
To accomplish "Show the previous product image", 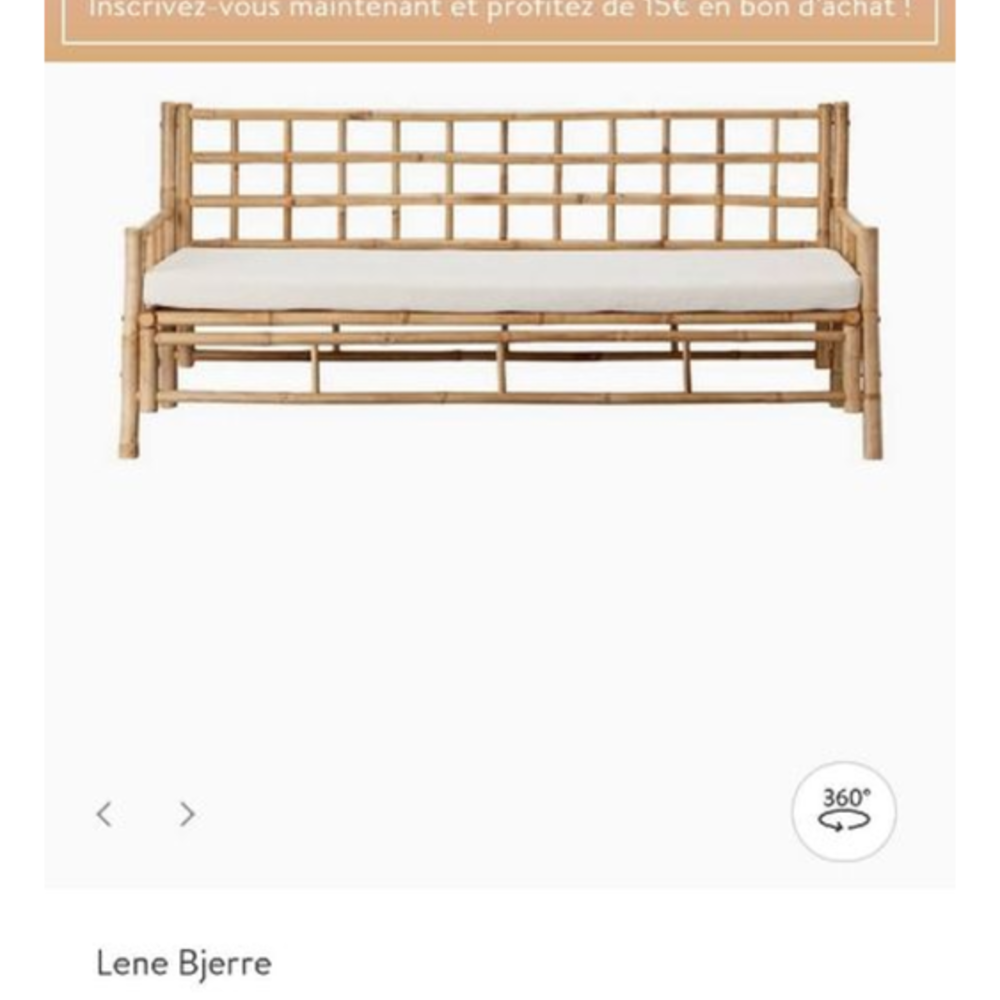I will tap(104, 814).
